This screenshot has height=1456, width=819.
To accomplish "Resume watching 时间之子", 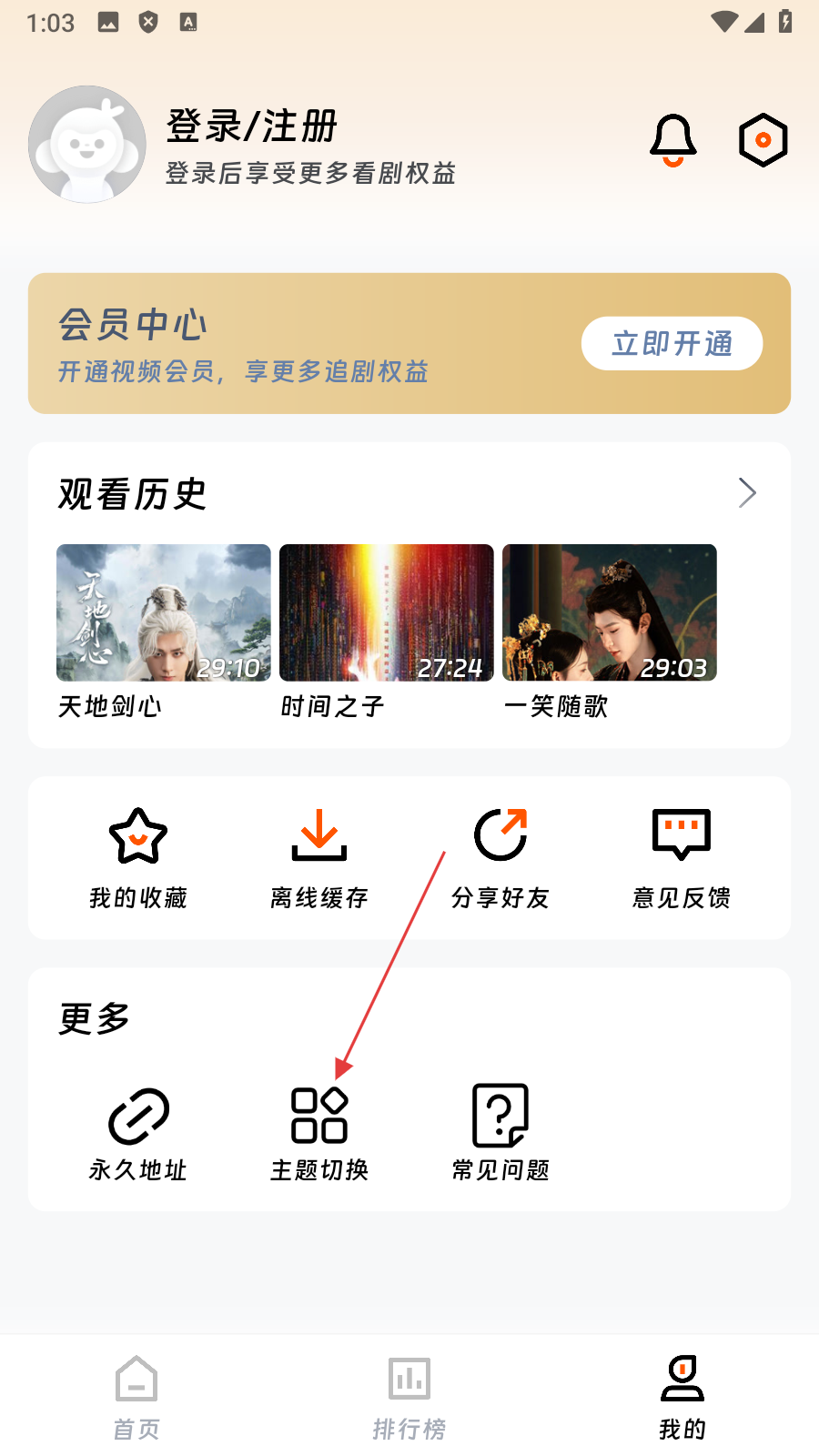I will (x=387, y=612).
